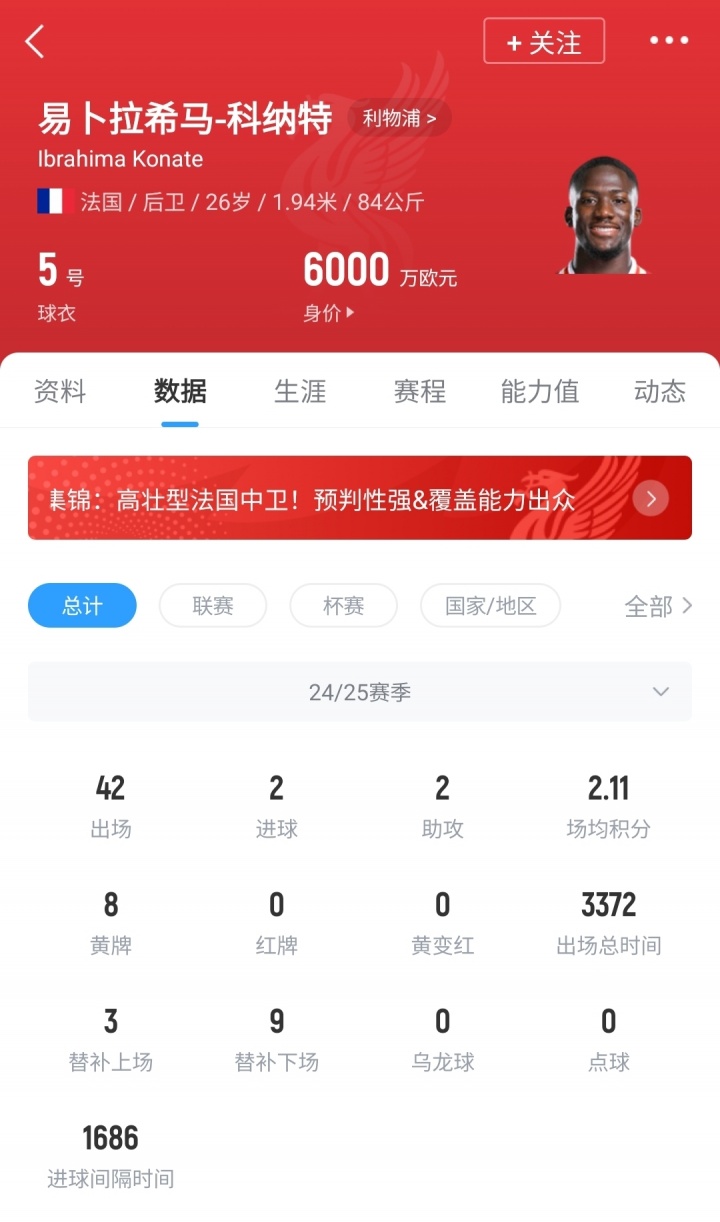Expand the 身价 market value details
Screen dimensions: 720x1222
click(x=329, y=313)
